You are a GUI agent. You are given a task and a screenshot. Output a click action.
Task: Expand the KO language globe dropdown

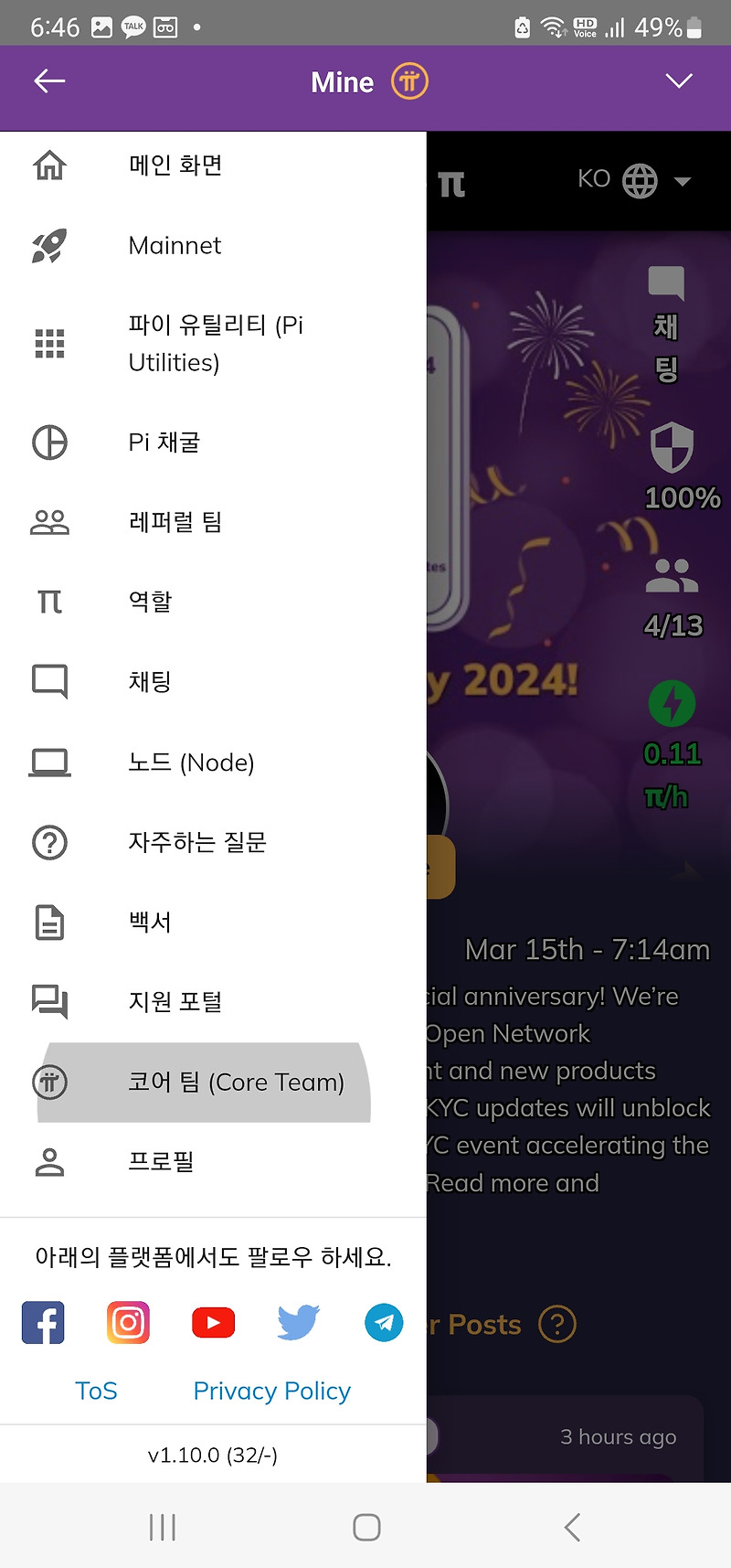pos(640,180)
